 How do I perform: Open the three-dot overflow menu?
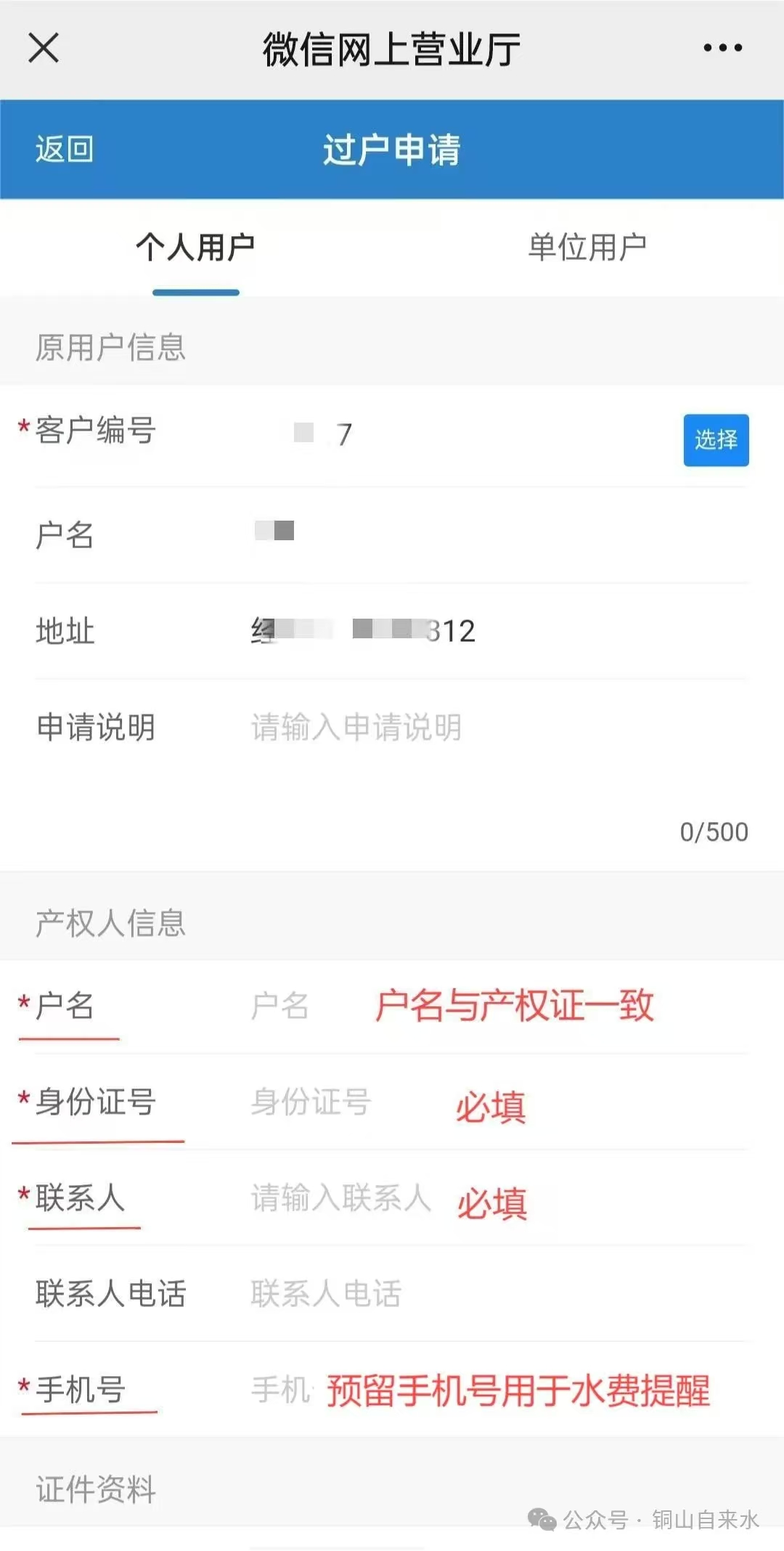(x=722, y=49)
